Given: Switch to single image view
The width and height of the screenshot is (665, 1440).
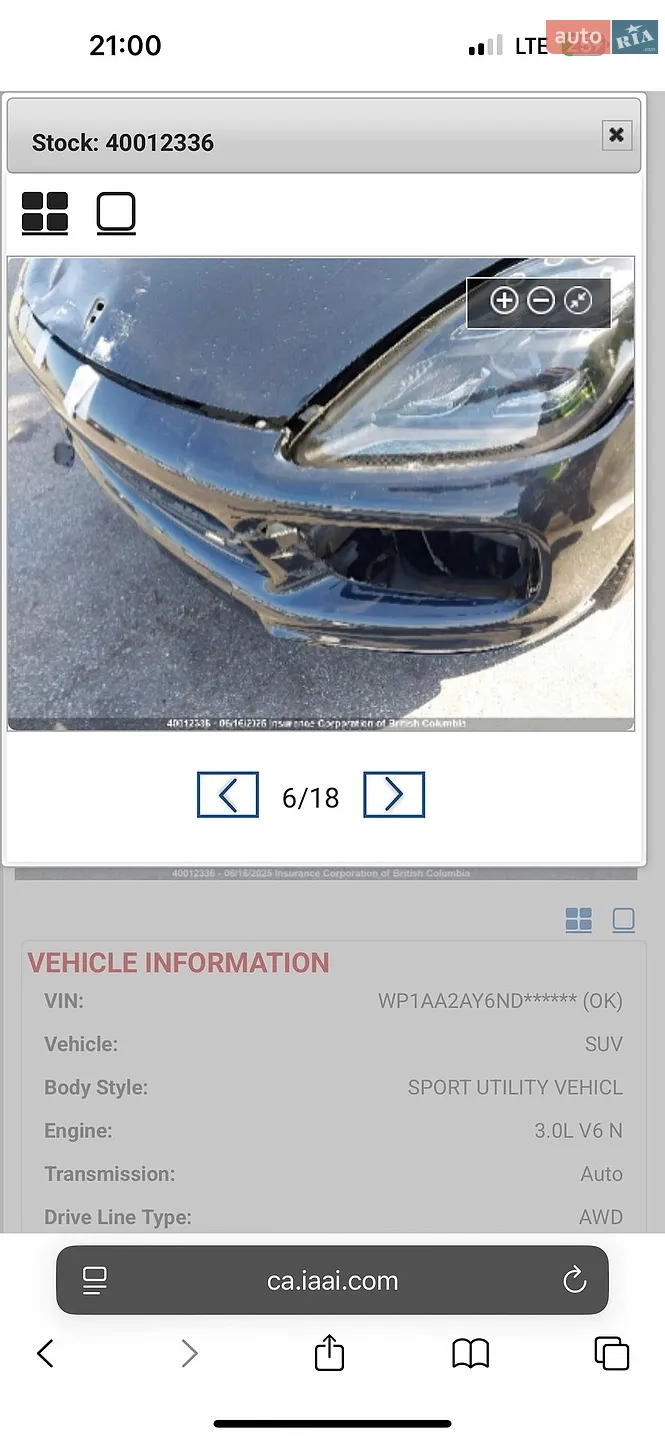Looking at the screenshot, I should click(x=116, y=213).
